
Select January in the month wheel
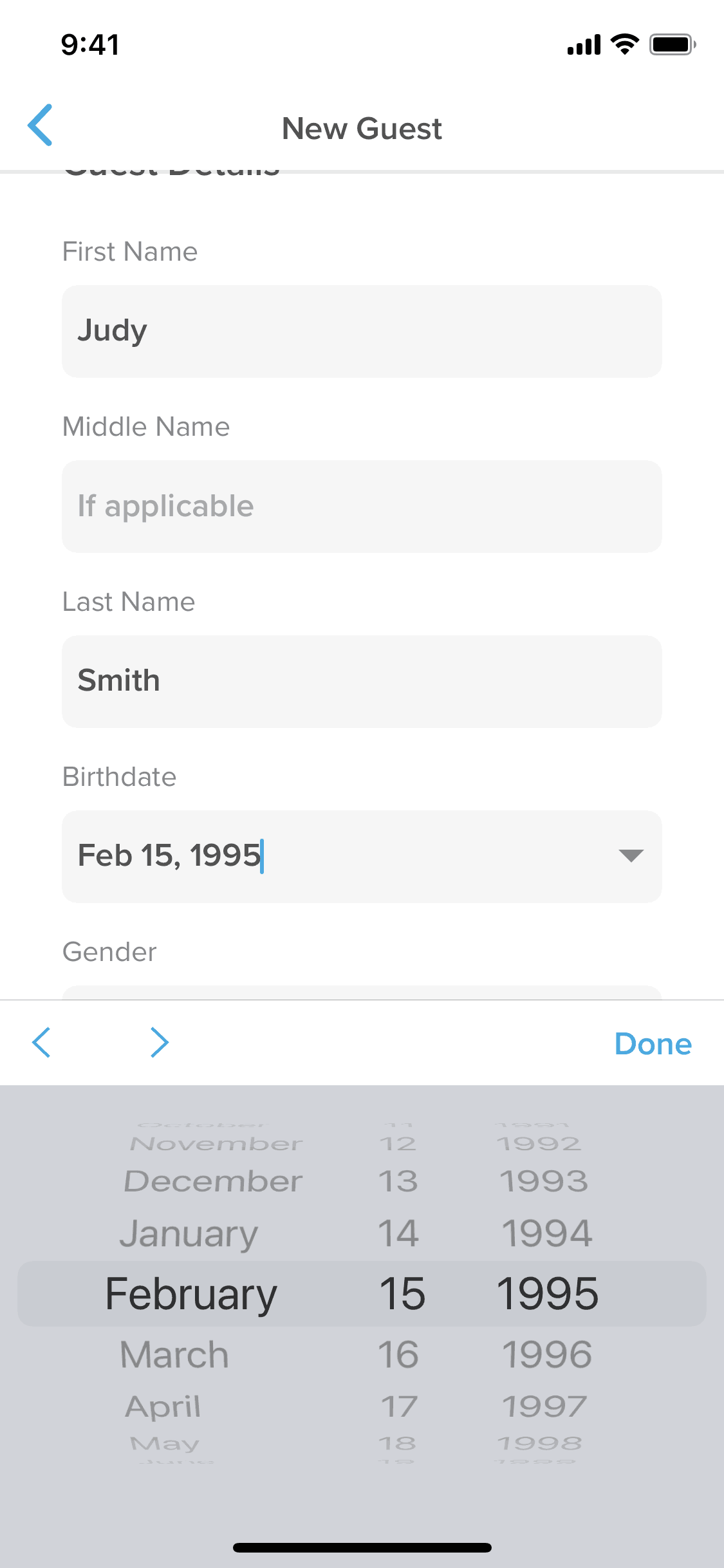[x=189, y=1233]
